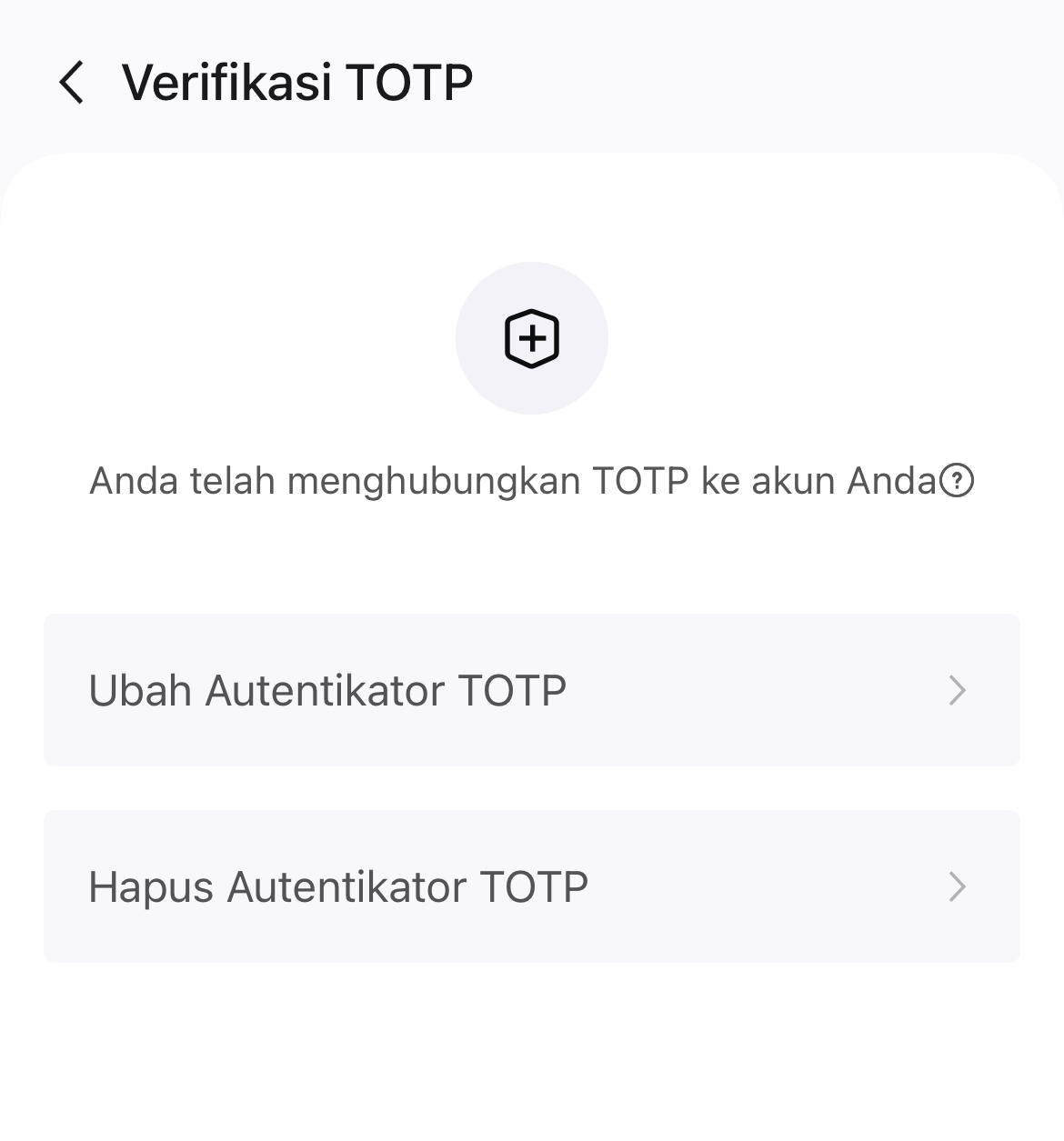This screenshot has height=1141, width=1064.
Task: Open the TOTP help question mark
Action: coord(957,480)
